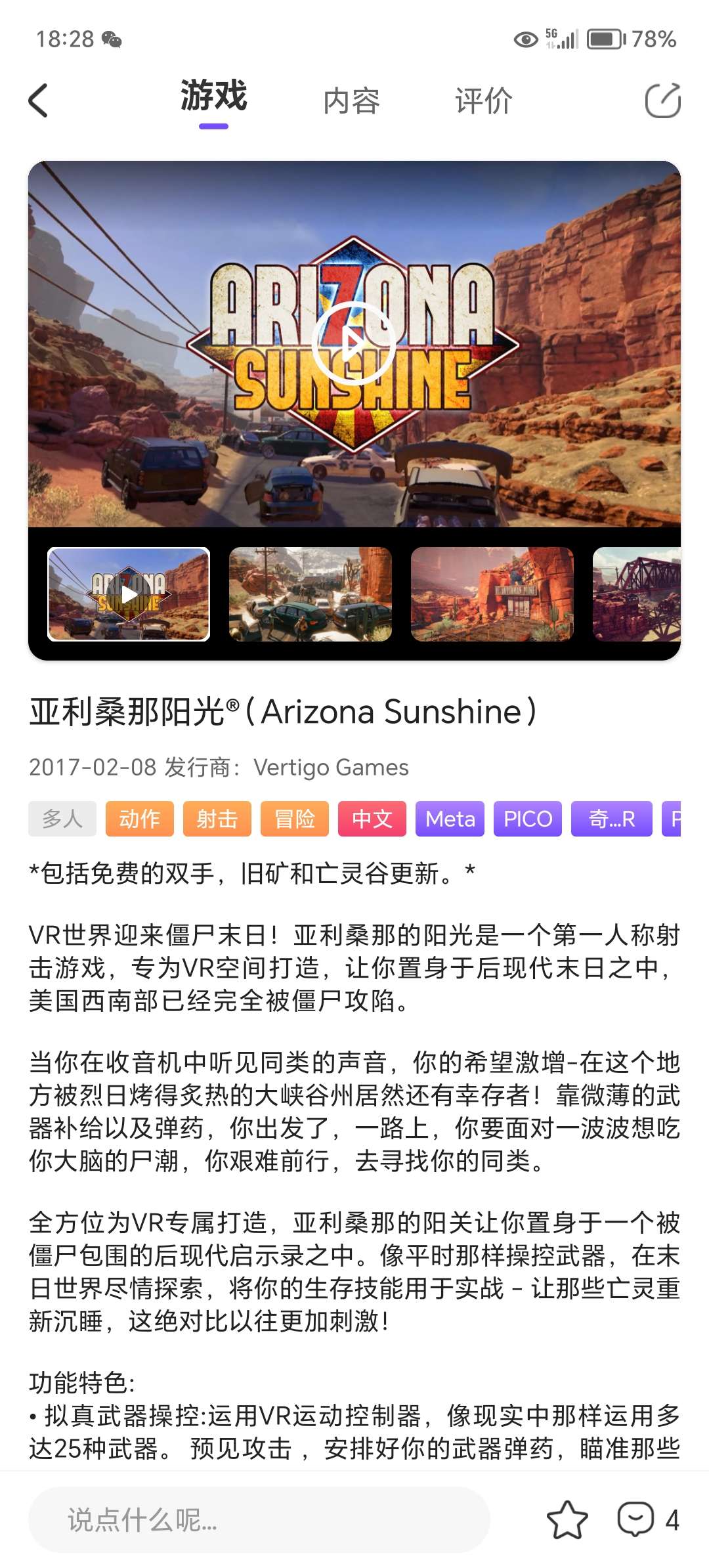This screenshot has width=709, height=1568.
Task: Open the PICO platform tag
Action: [527, 819]
